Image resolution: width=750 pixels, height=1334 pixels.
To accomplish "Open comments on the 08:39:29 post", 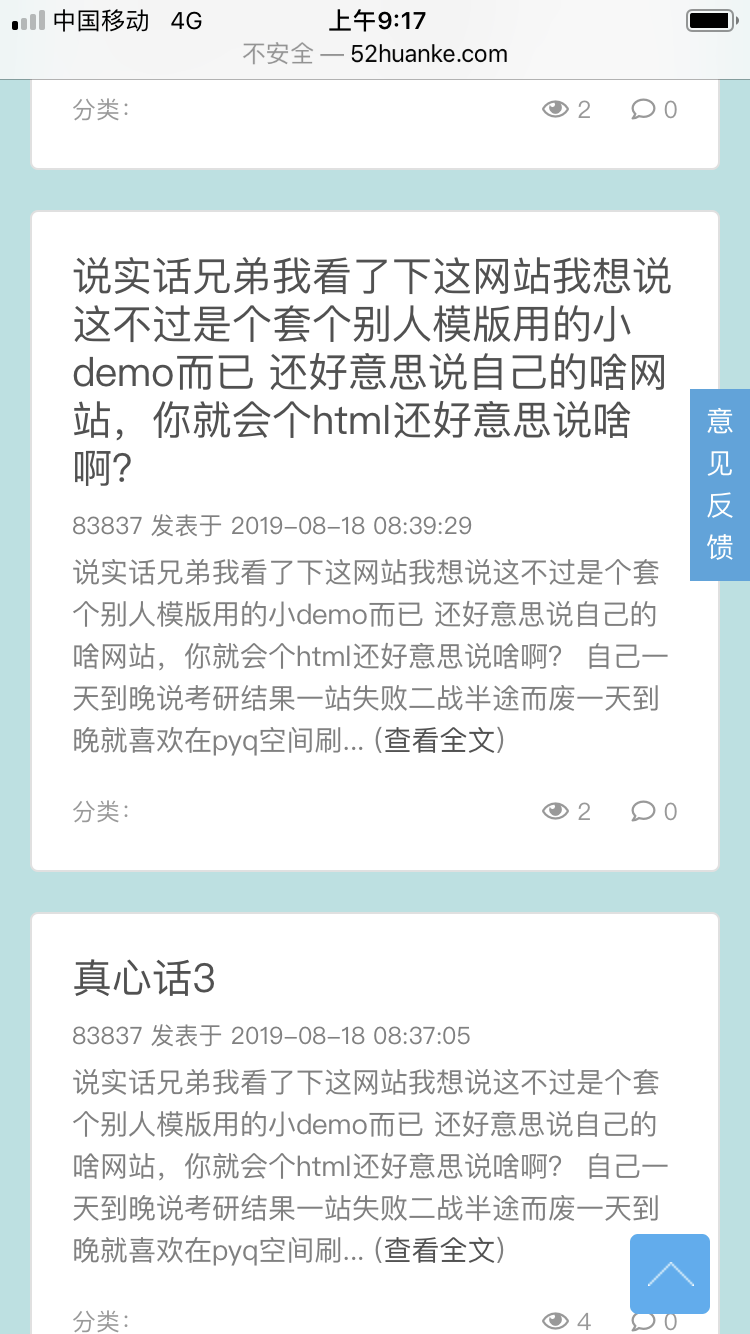I will [654, 811].
